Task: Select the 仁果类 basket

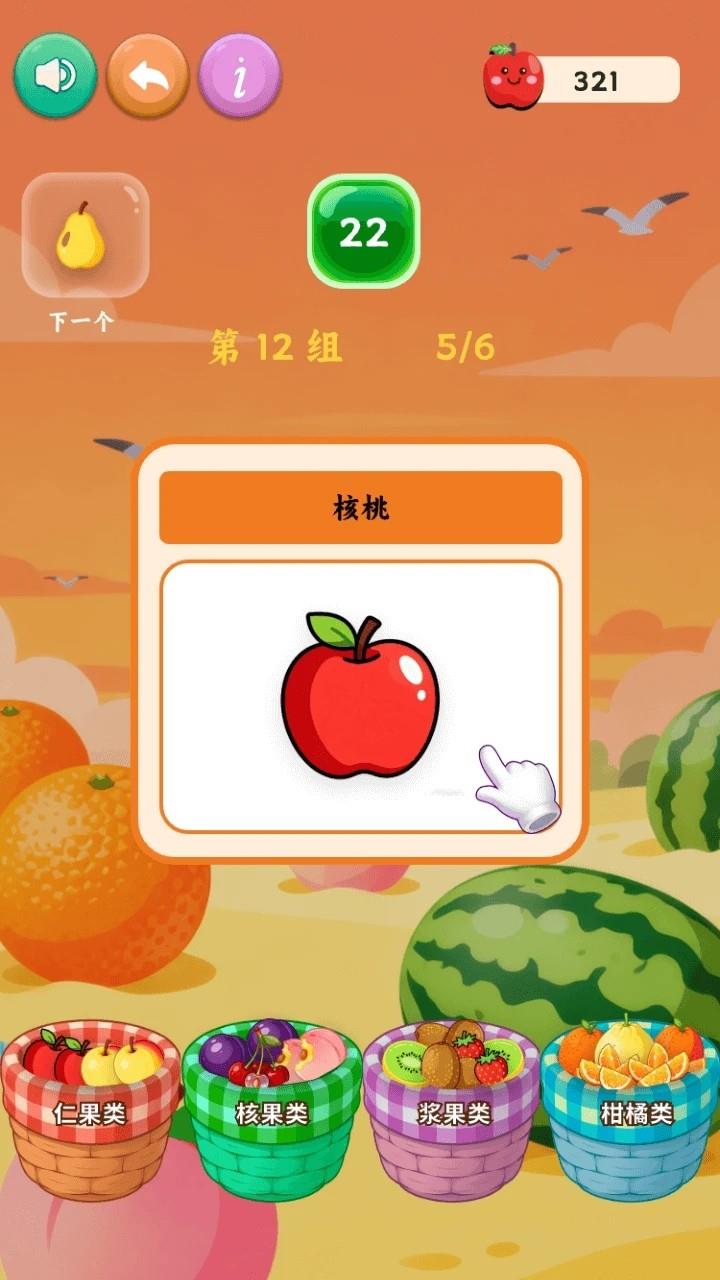Action: tap(90, 1112)
